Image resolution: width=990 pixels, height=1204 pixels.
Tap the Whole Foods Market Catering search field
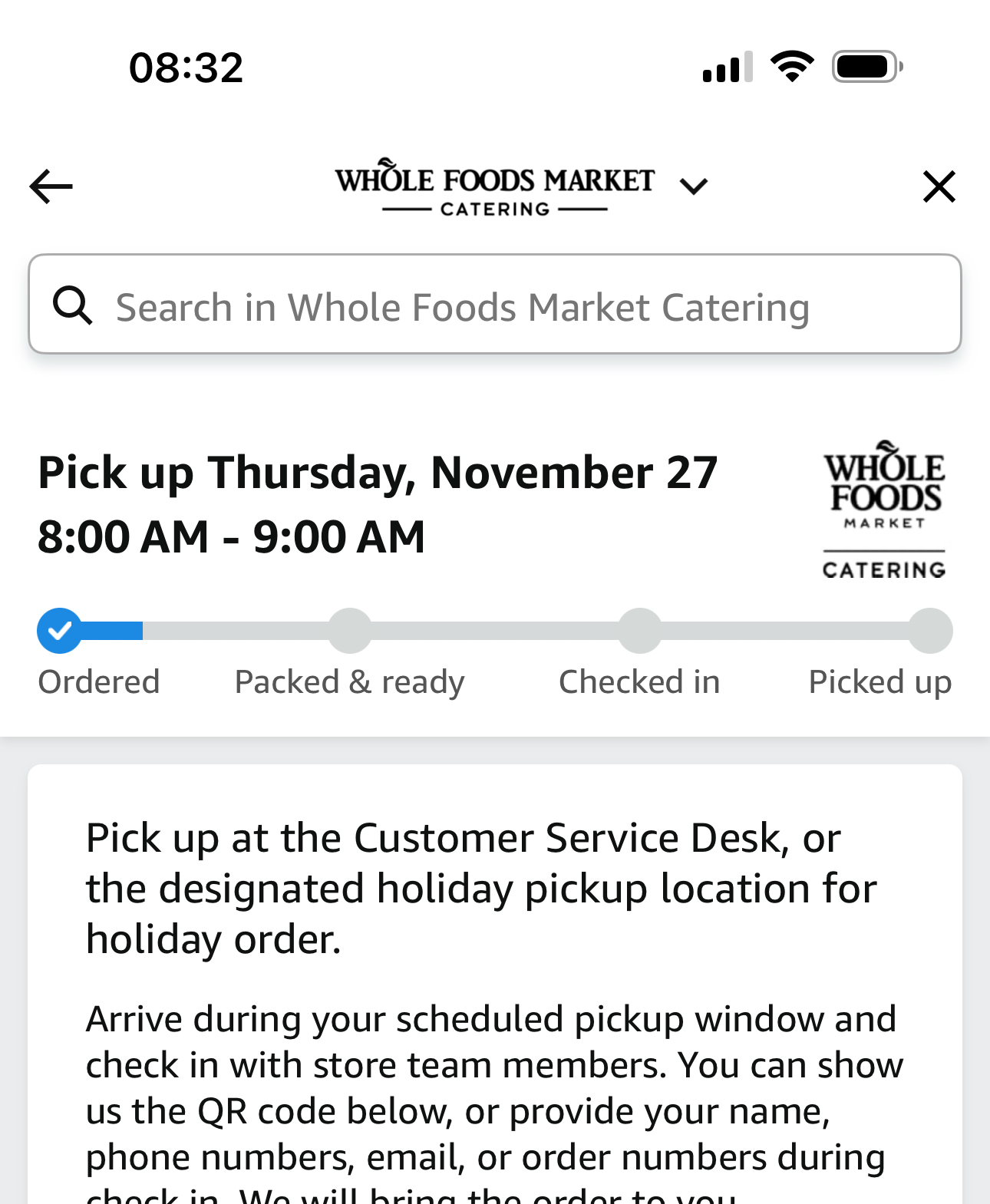pos(495,305)
